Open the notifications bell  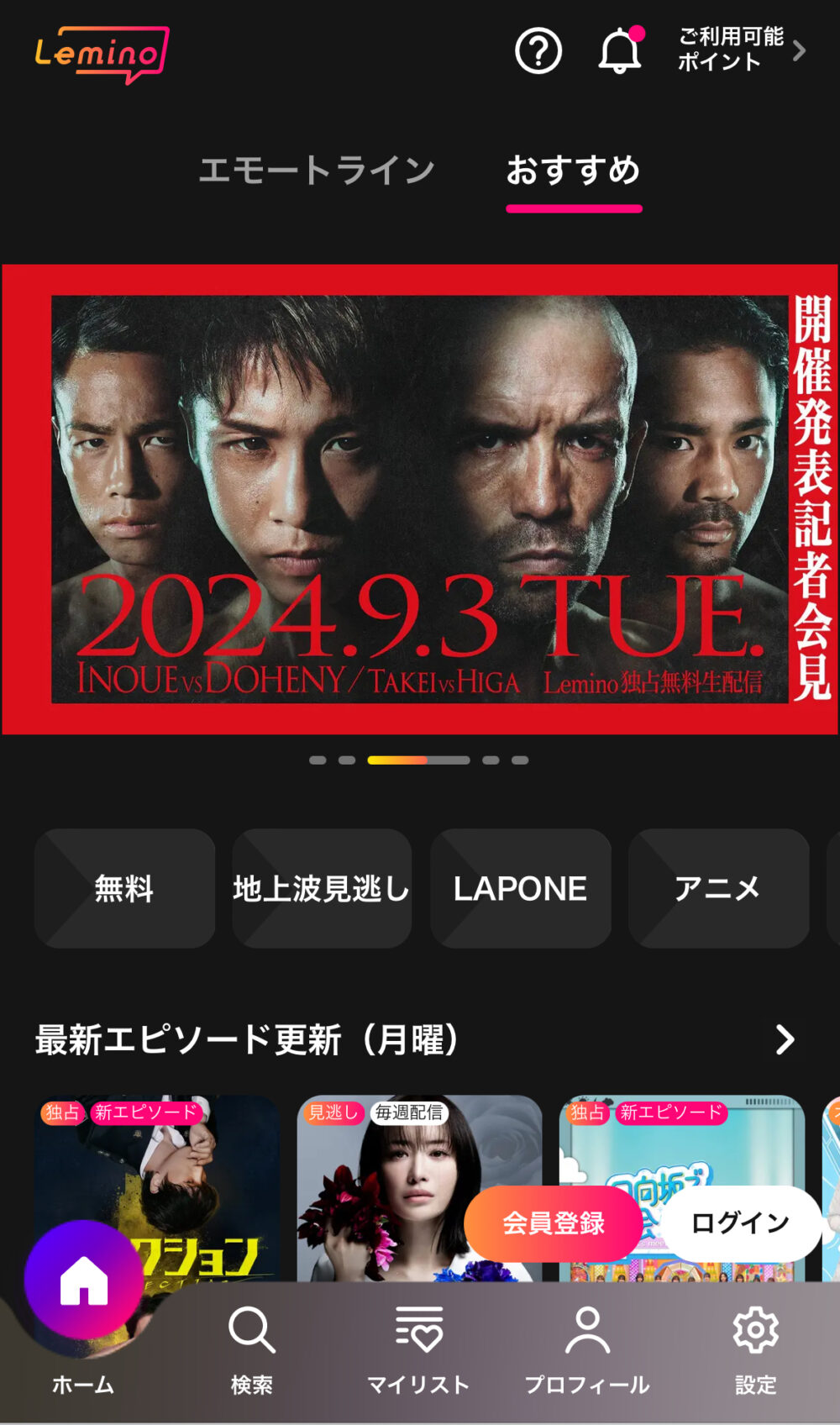tap(619, 51)
